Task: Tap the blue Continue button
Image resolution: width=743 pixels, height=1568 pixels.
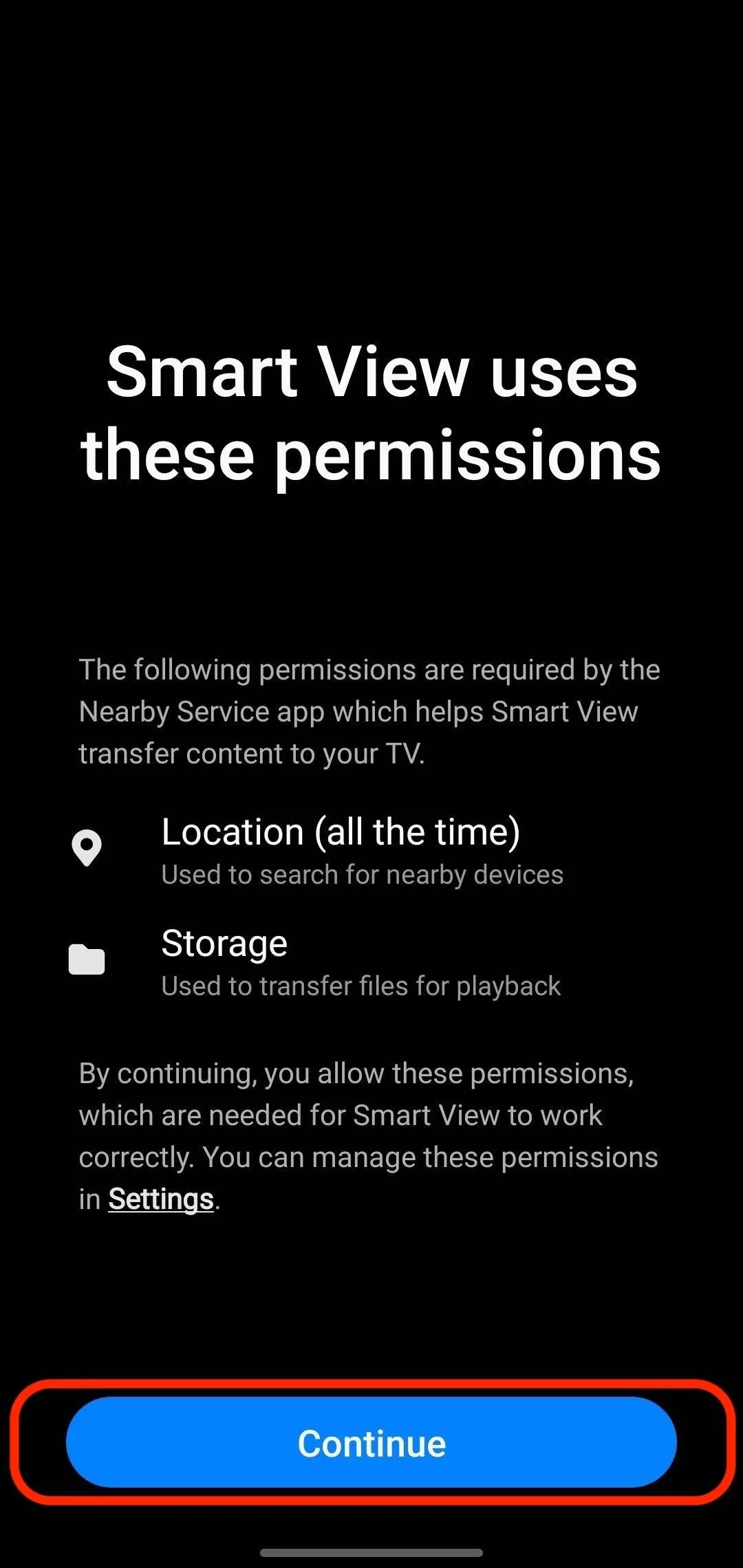Action: [371, 1443]
